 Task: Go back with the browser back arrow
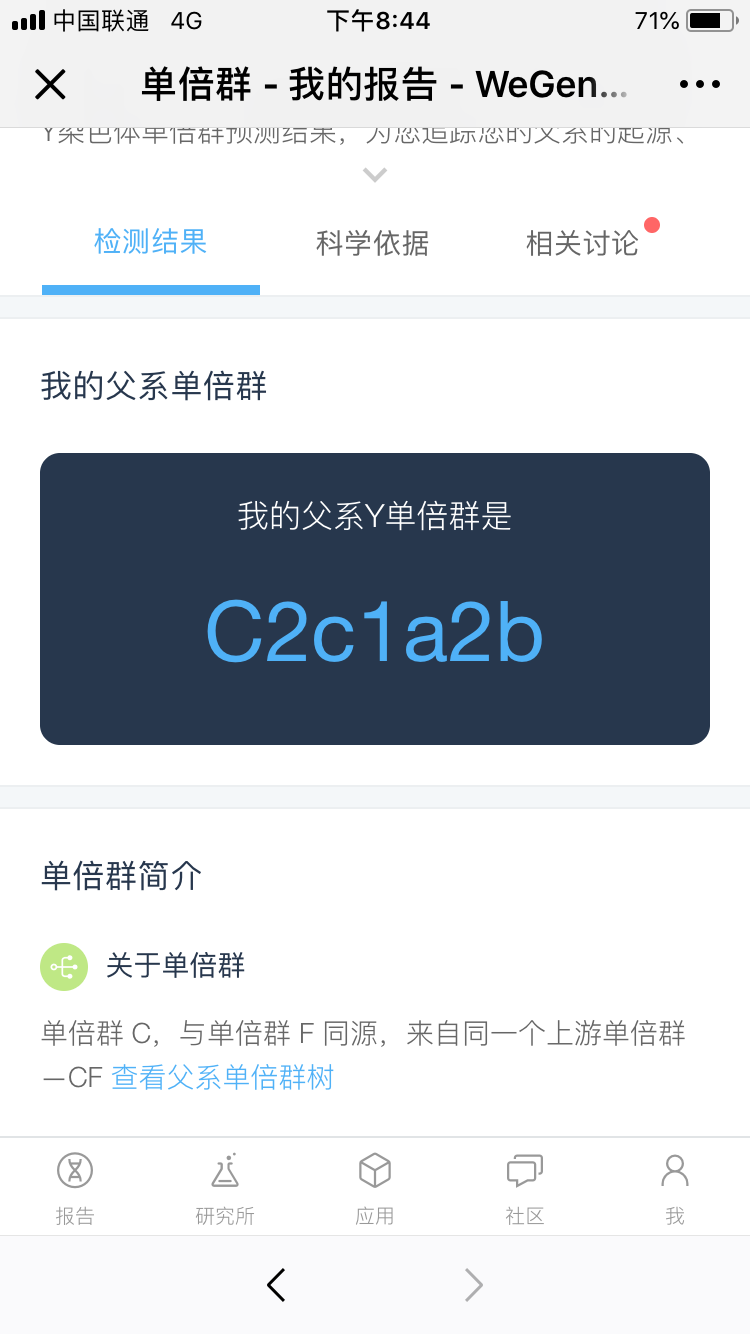tap(277, 1285)
